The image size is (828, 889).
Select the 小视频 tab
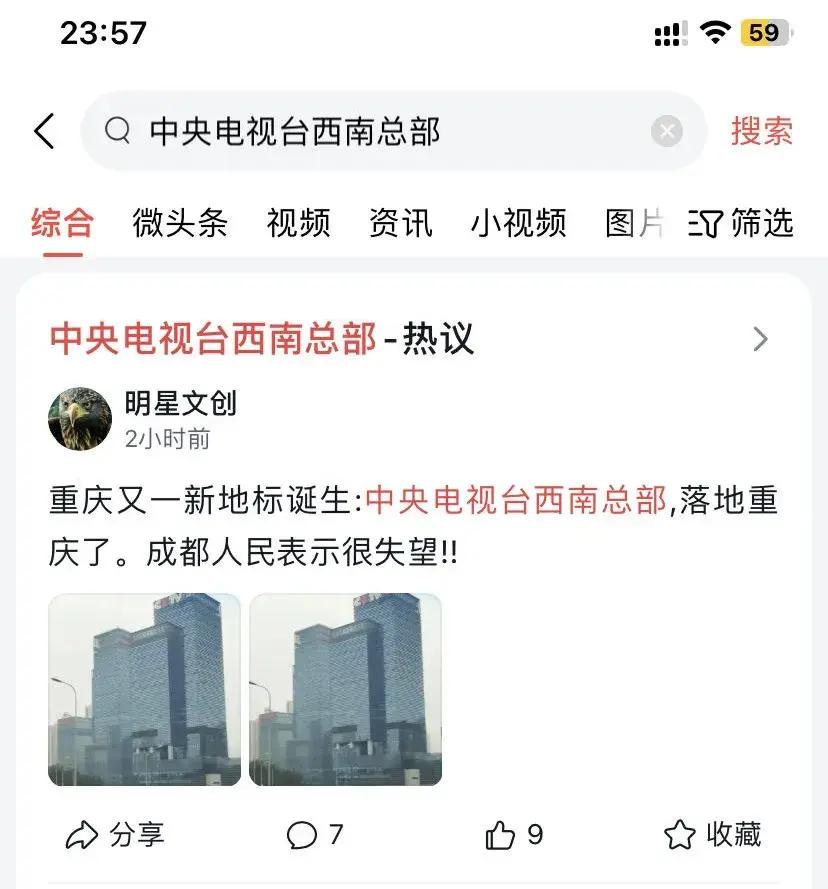pos(518,223)
